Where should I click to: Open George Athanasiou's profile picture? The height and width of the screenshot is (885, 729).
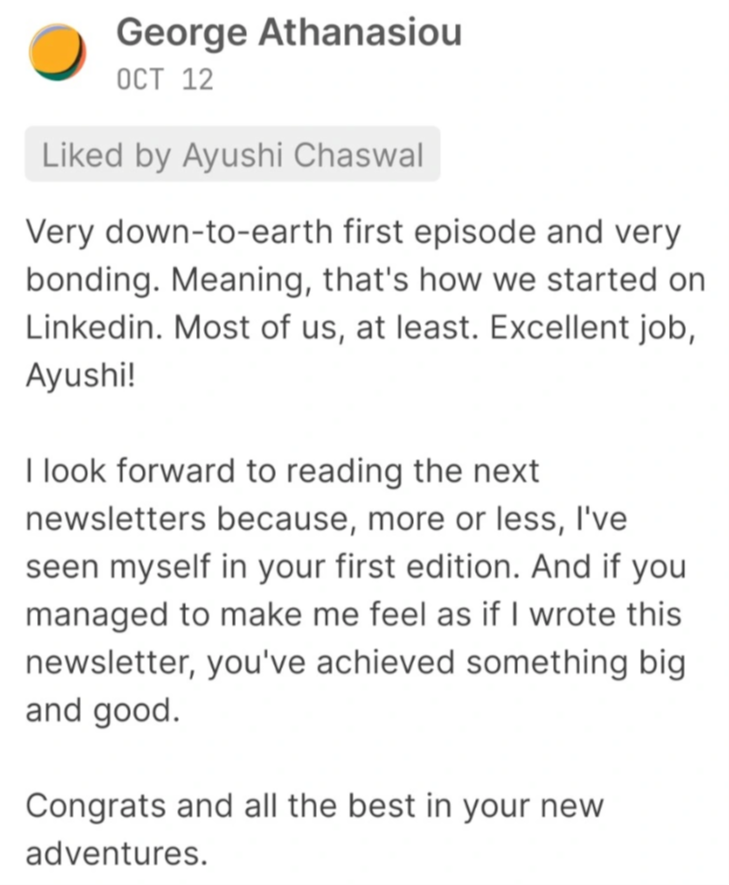[57, 52]
